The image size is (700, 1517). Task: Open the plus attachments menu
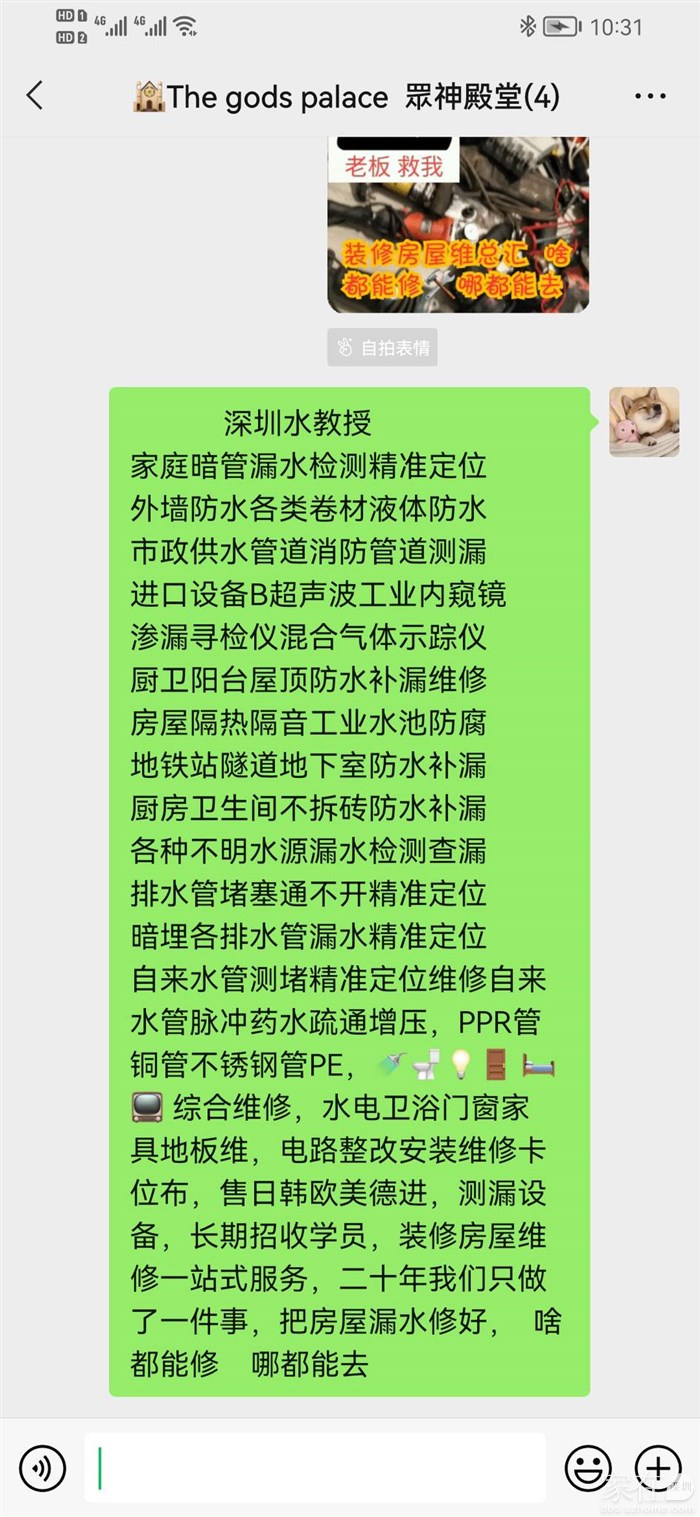point(658,1467)
